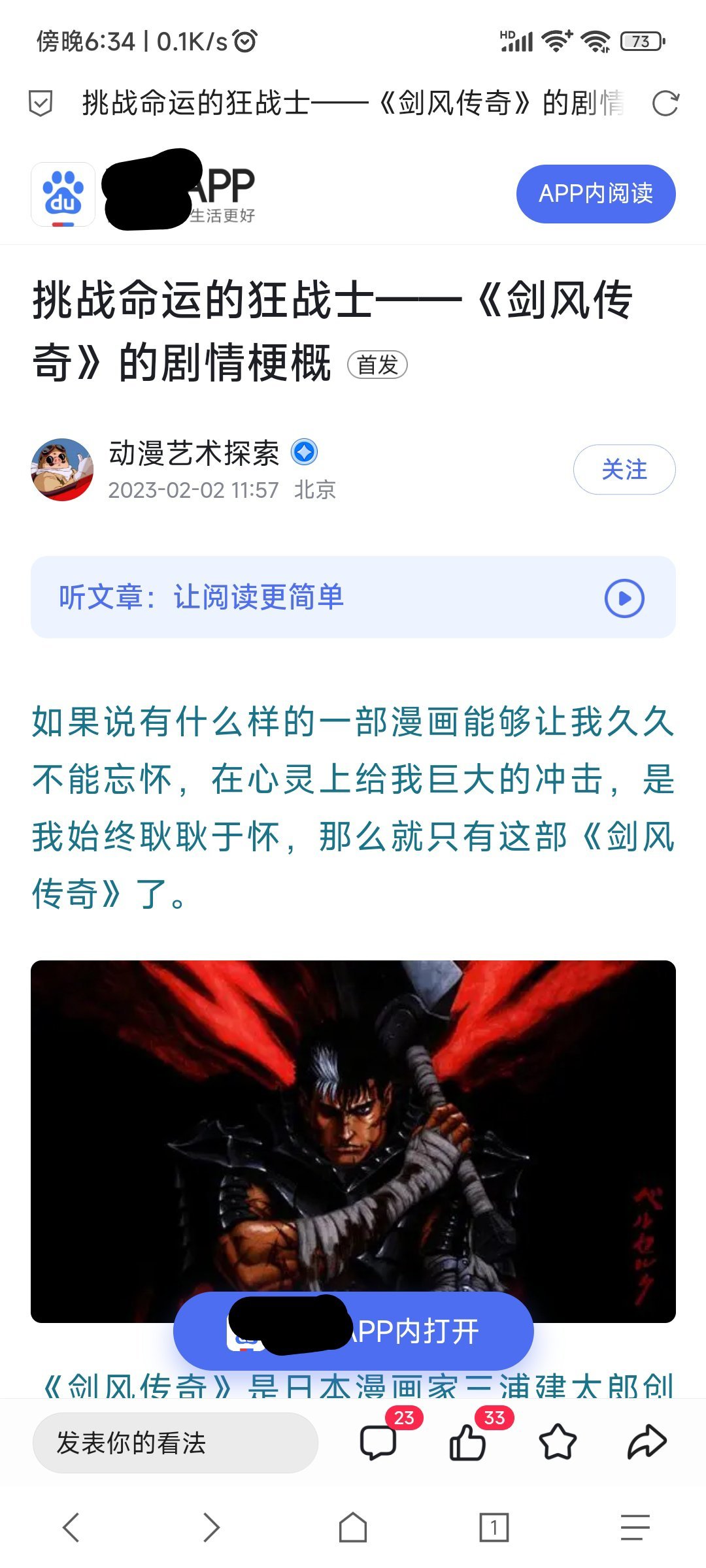This screenshot has height=1568, width=706.
Task: Go back with the browser back arrow
Action: [x=71, y=1527]
